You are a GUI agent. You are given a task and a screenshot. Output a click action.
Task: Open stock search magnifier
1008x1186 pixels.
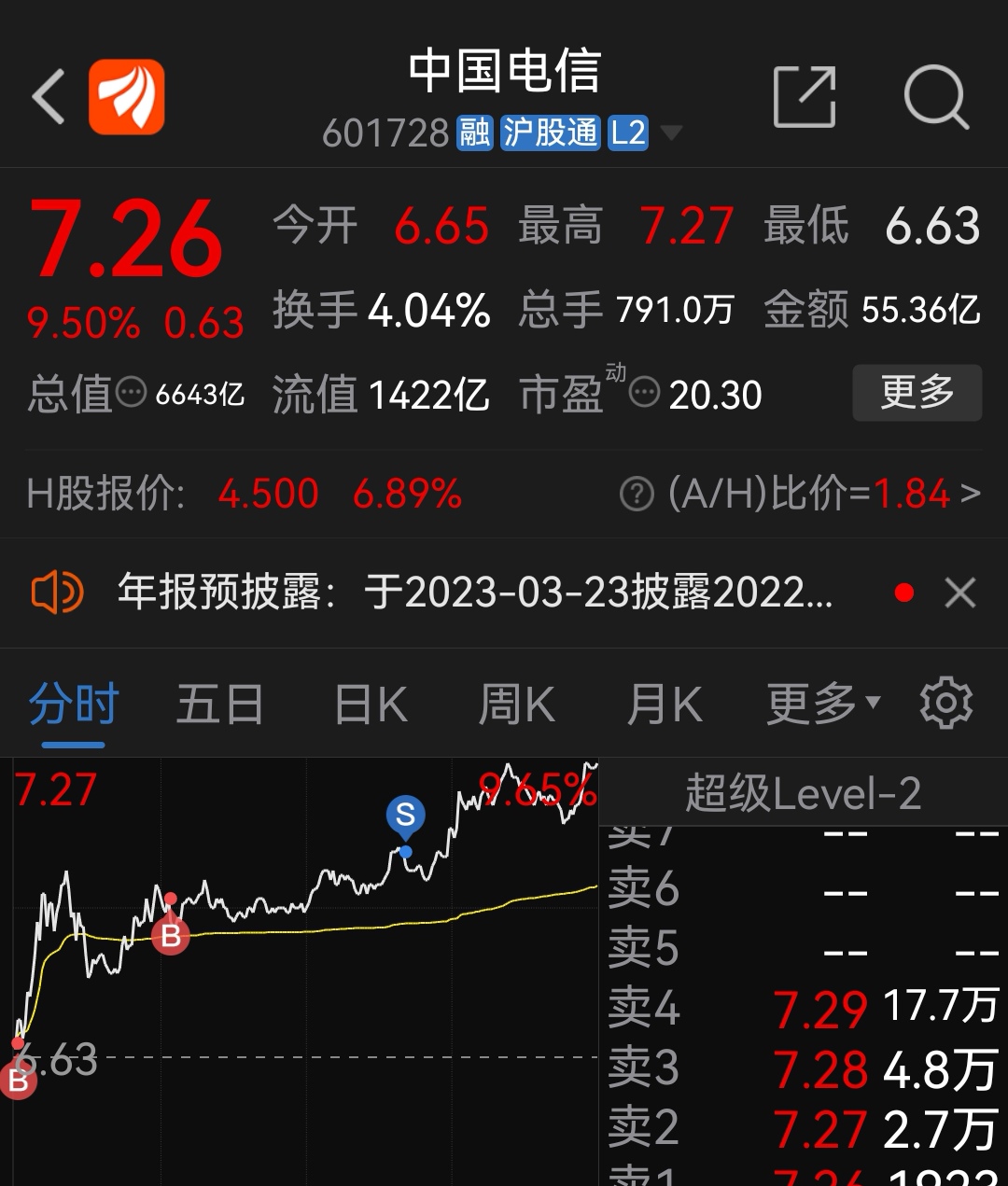click(x=936, y=97)
